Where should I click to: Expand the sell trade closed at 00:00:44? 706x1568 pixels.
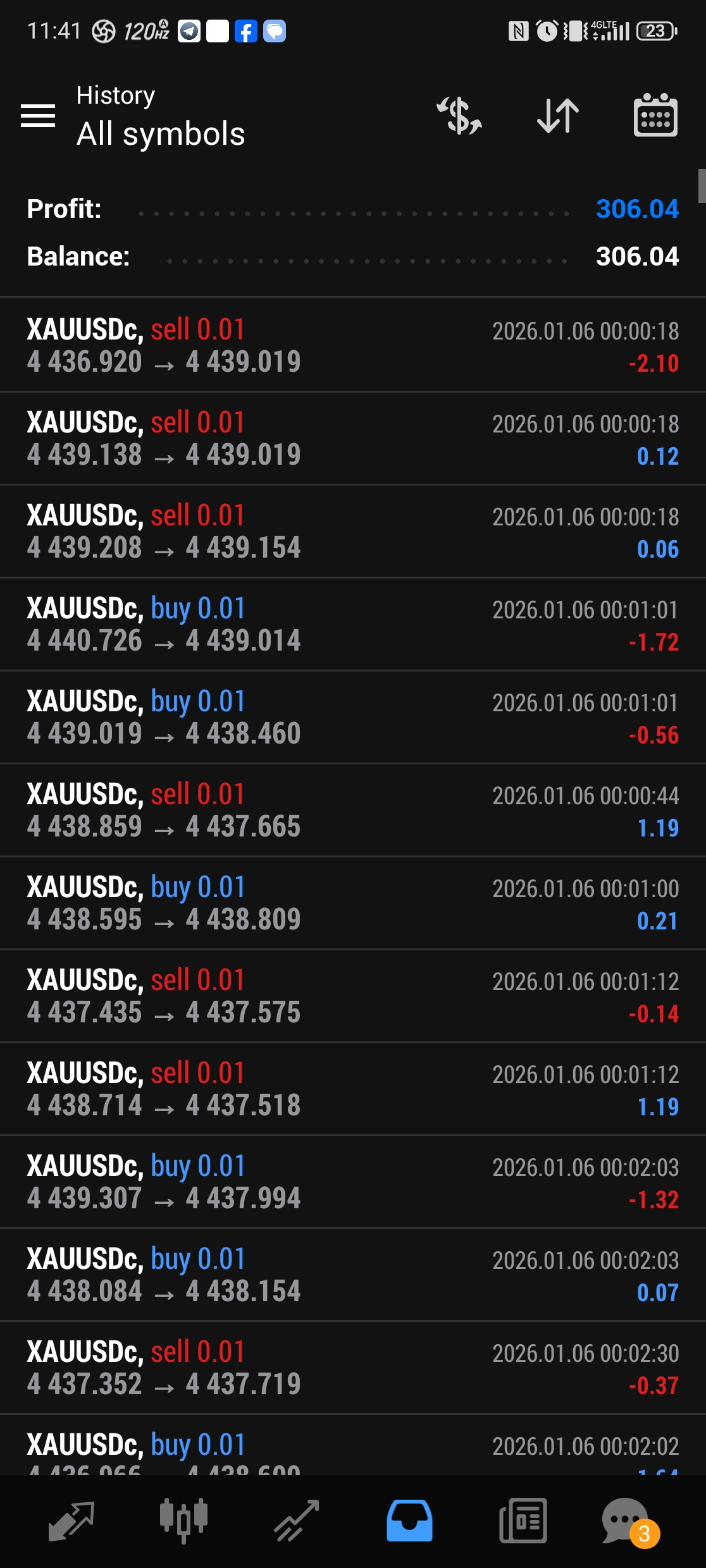(x=352, y=810)
